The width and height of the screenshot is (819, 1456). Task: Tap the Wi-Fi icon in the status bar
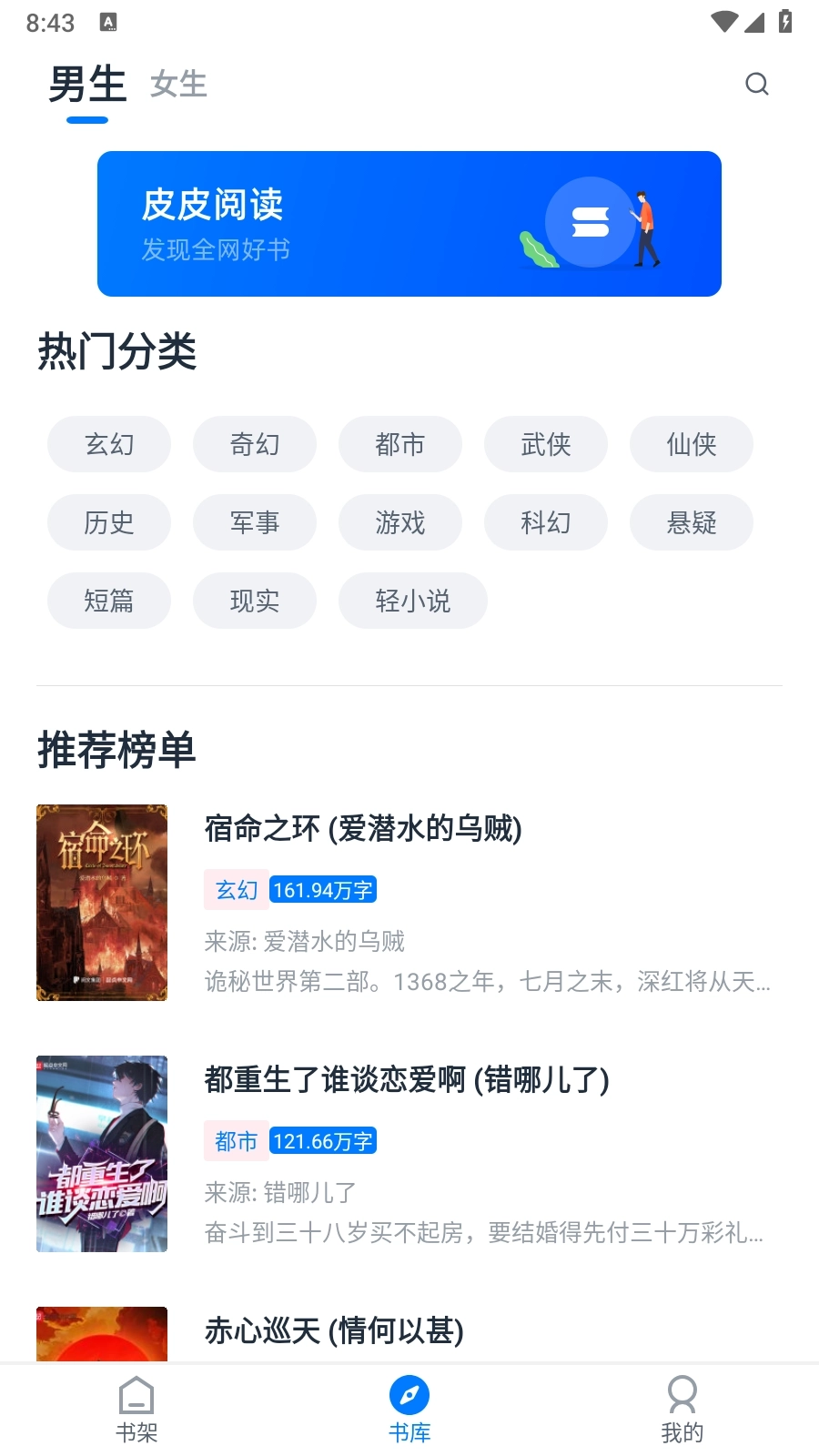click(724, 22)
